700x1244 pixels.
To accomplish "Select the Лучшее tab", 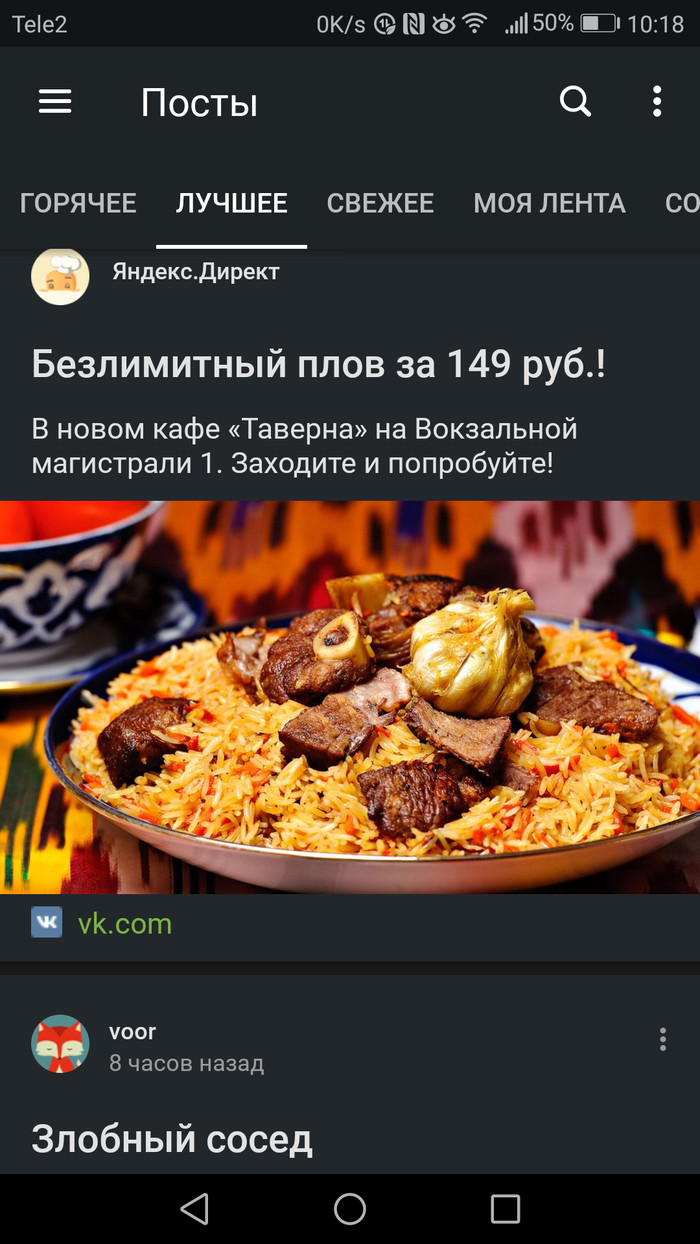I will pyautogui.click(x=232, y=204).
